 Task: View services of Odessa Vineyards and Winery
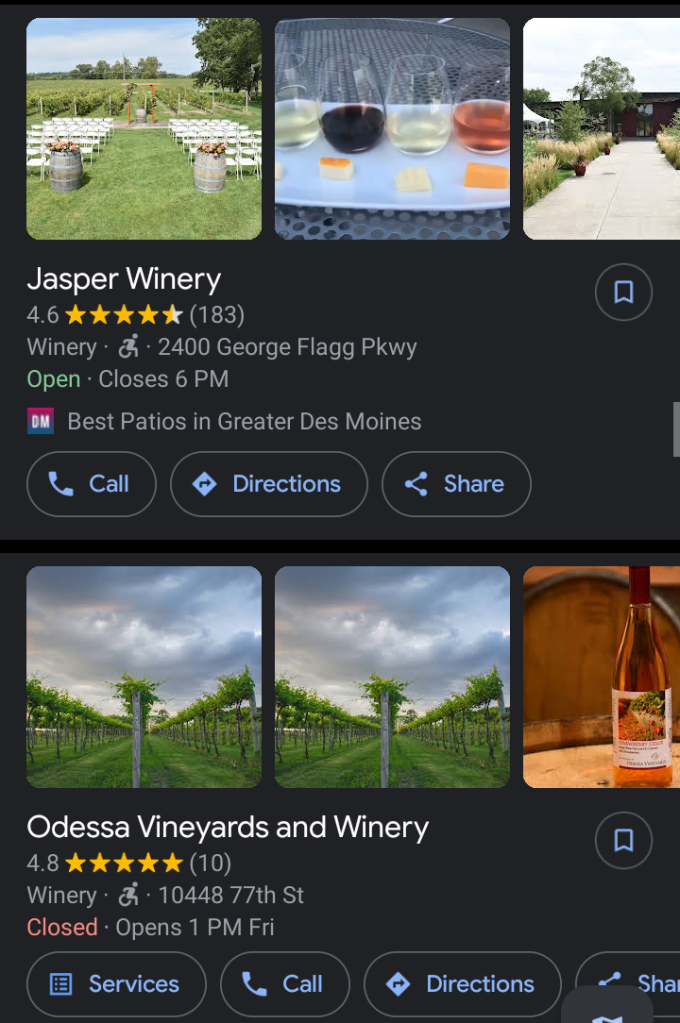coord(116,984)
